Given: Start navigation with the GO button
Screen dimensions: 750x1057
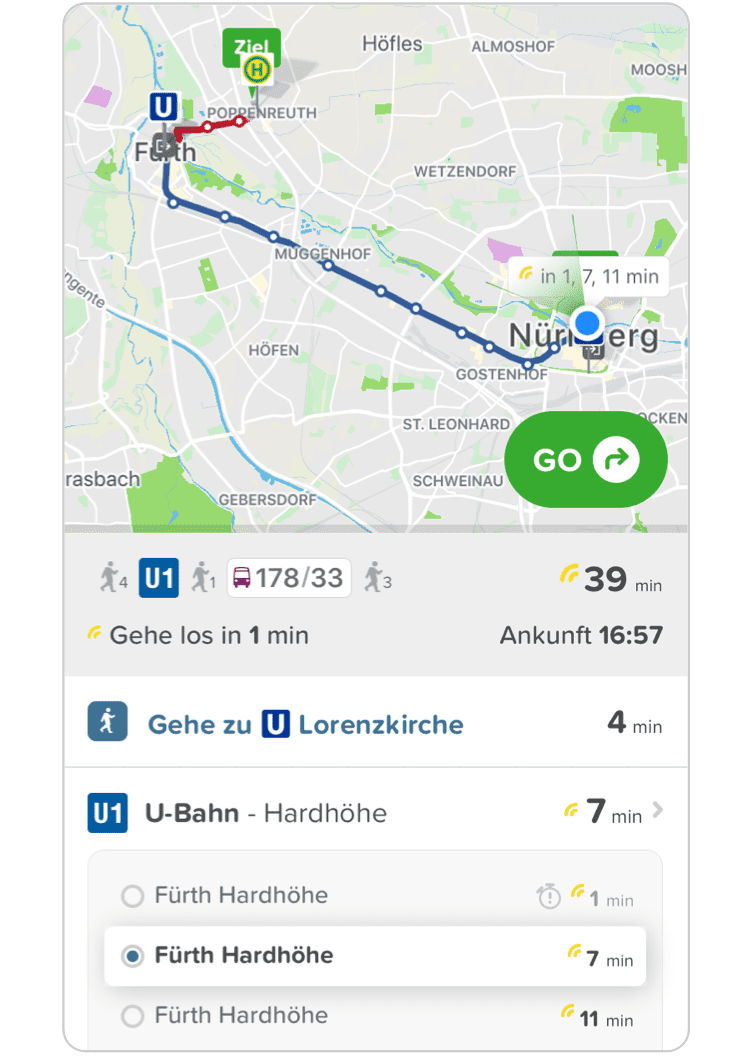Looking at the screenshot, I should pos(585,460).
